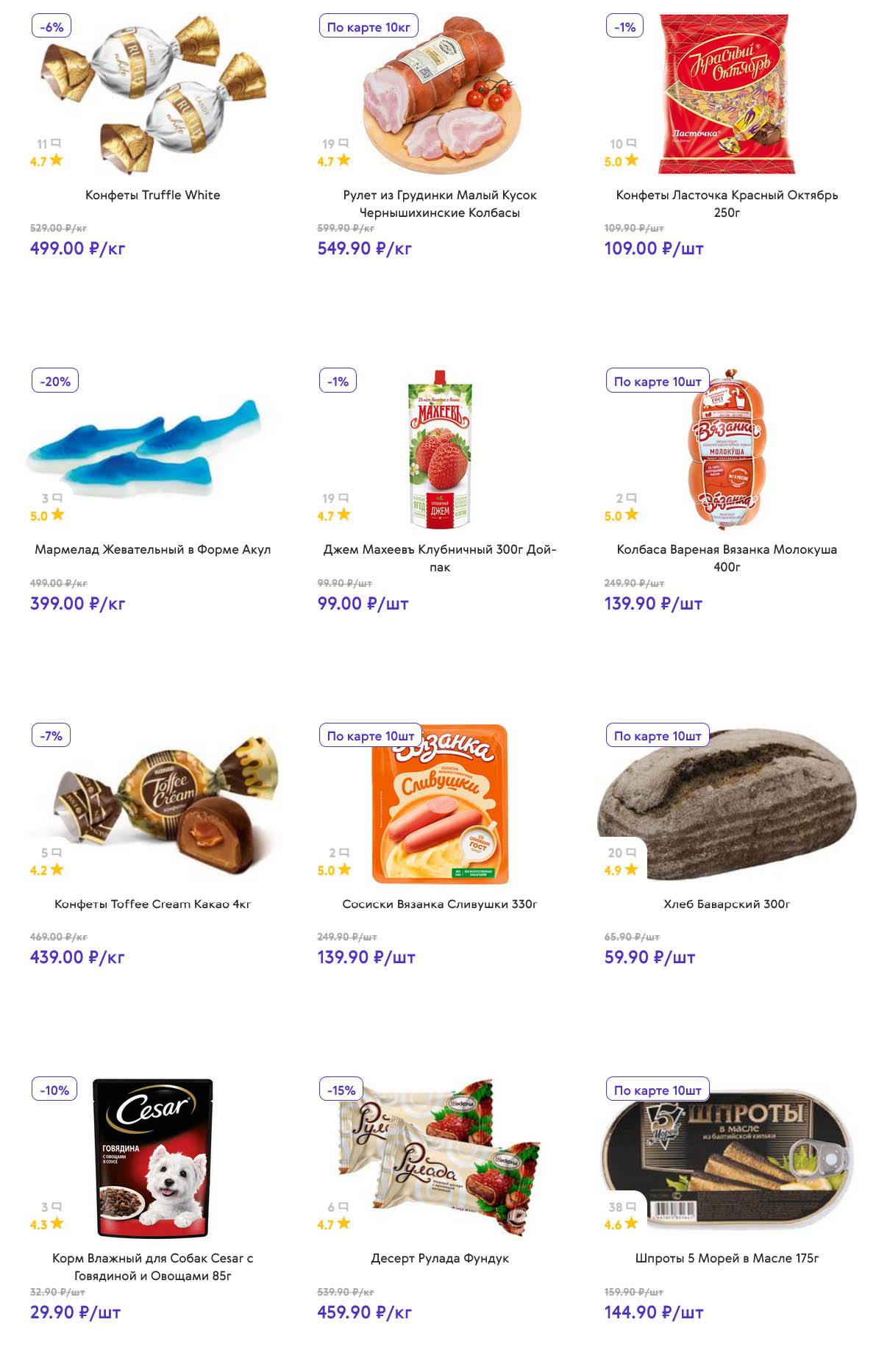Select Мармелад Жевательный в Форме Акул
The image size is (876, 1372).
pyautogui.click(x=152, y=549)
